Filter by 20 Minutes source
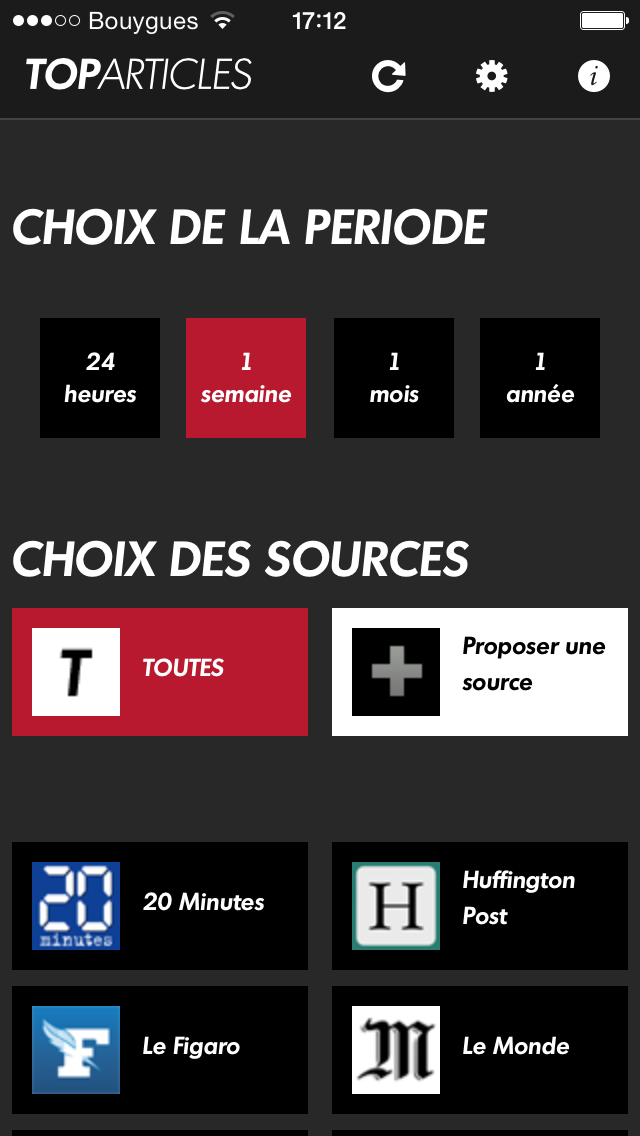640x1136 pixels. point(160,906)
